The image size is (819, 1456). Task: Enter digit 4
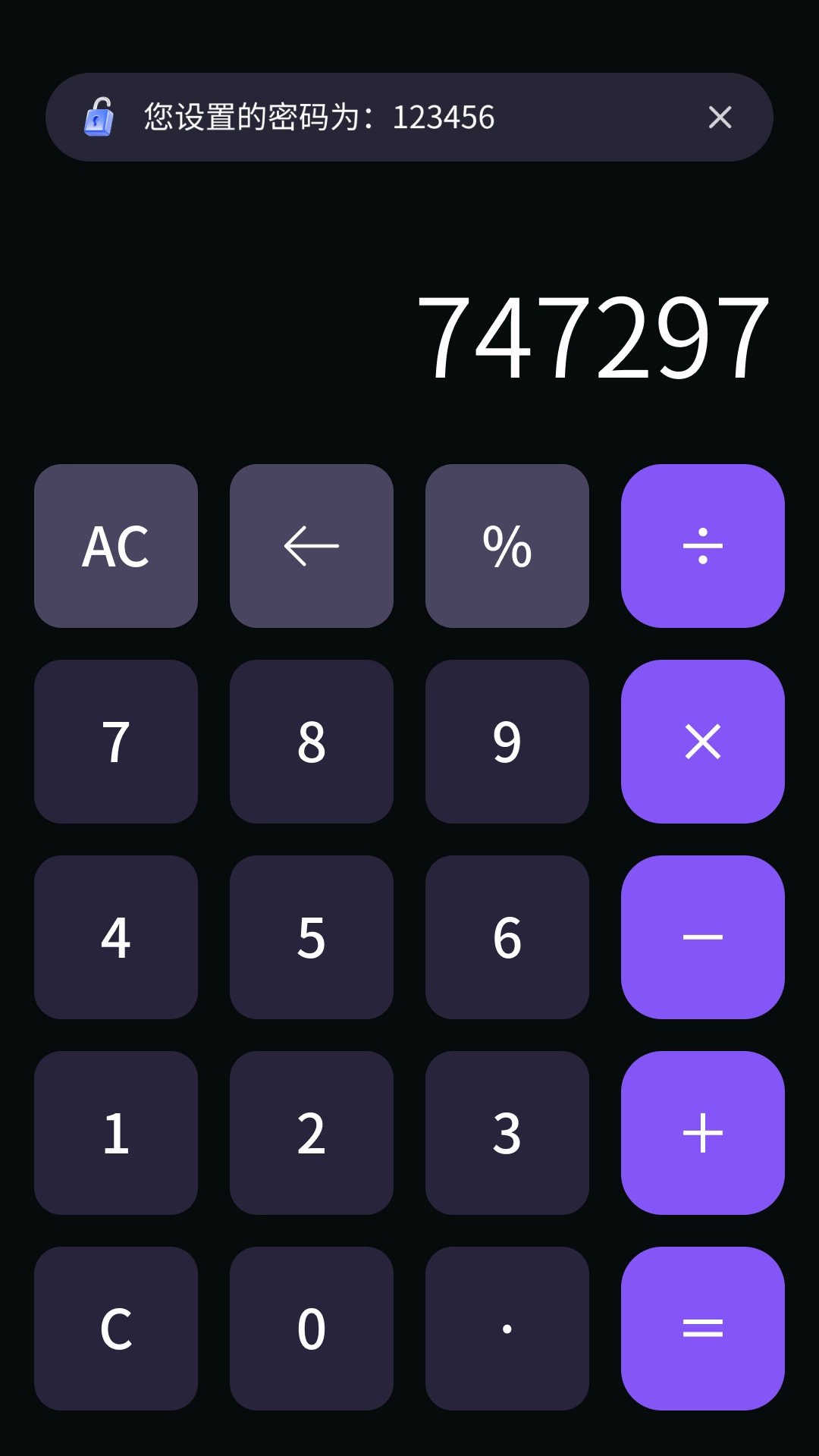tap(116, 937)
